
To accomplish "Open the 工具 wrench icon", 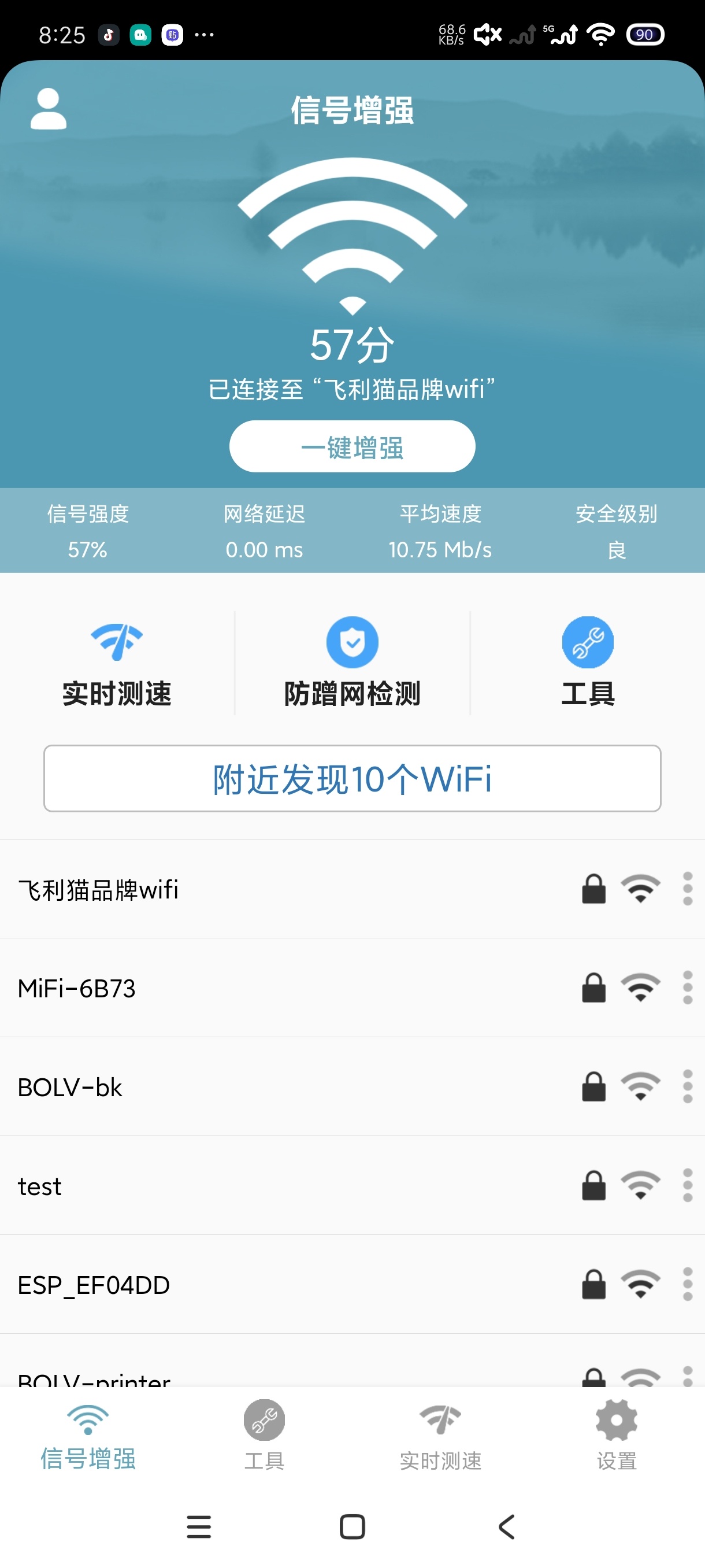I will click(588, 642).
